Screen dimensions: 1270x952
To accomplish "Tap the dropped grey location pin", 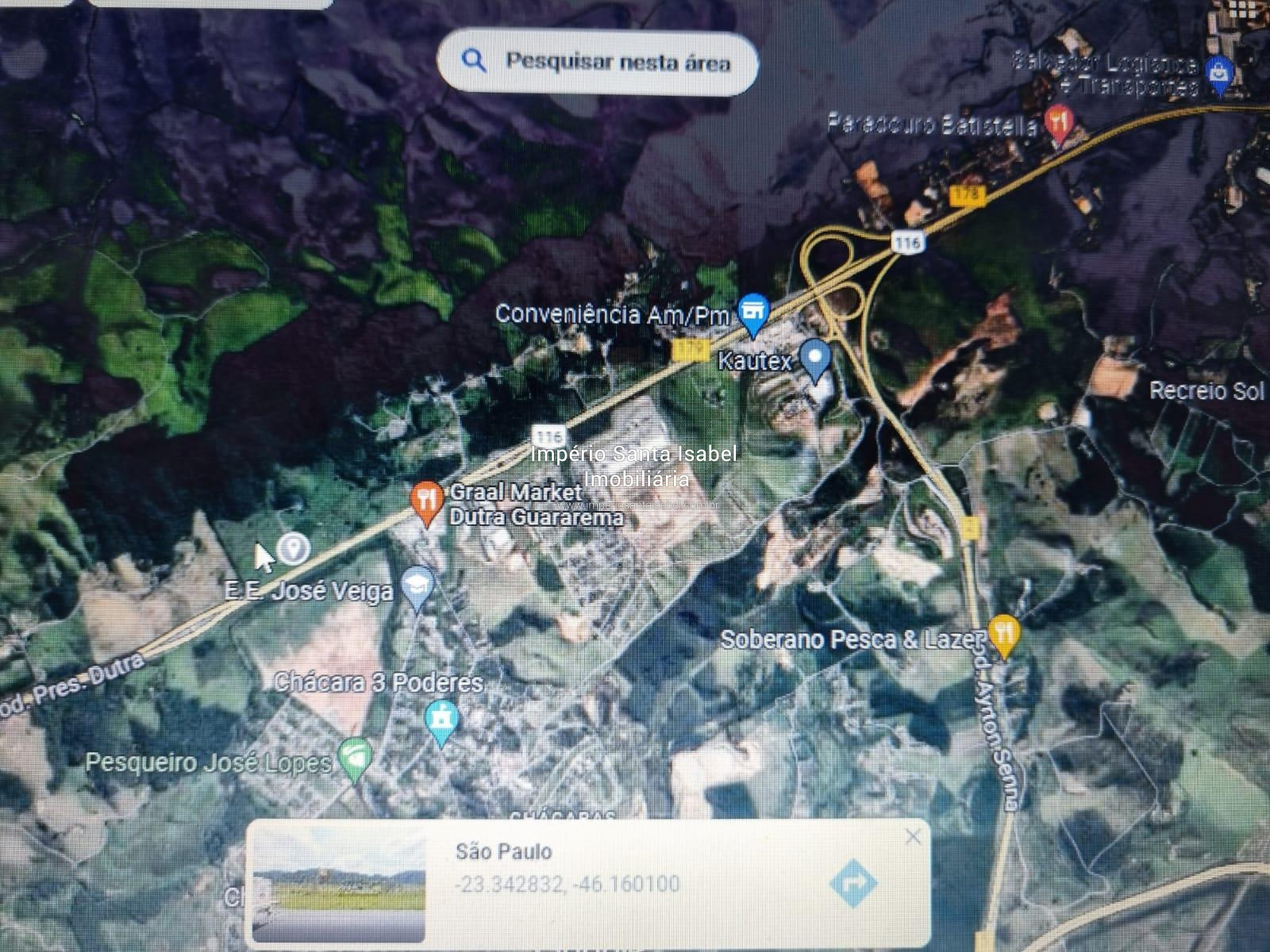I will 295,547.
